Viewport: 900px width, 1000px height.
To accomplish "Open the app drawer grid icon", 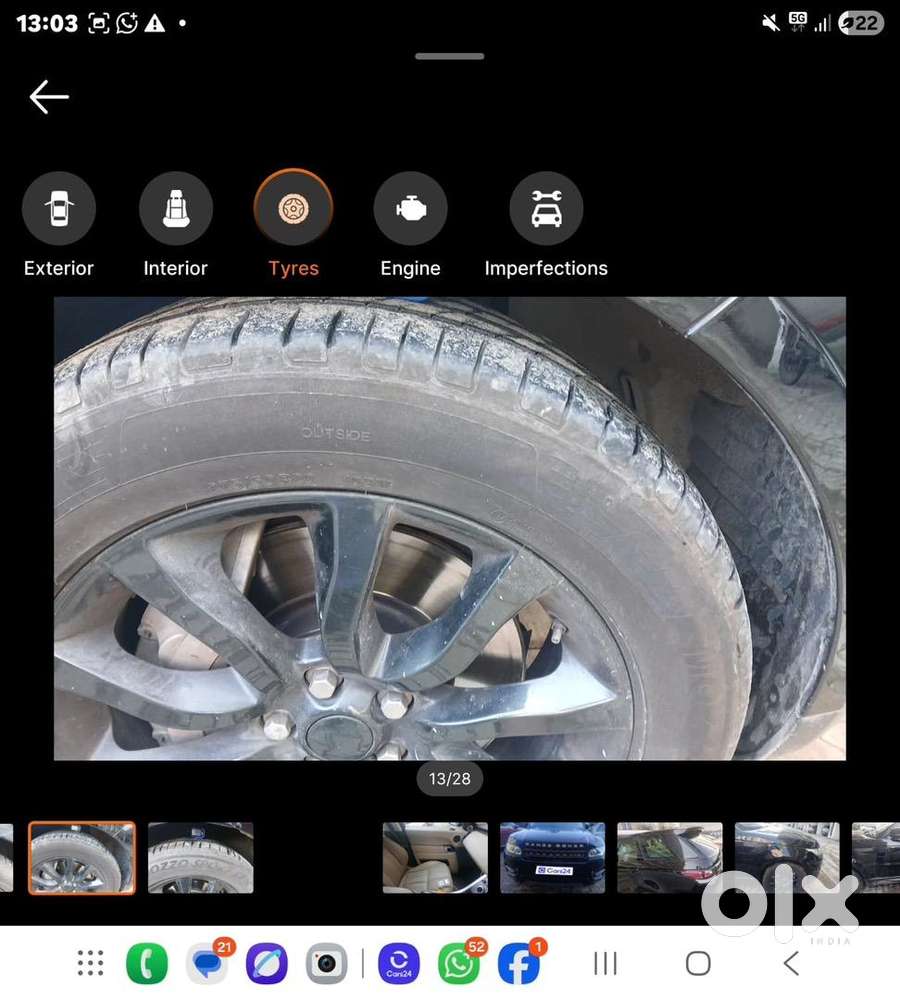I will tap(91, 963).
